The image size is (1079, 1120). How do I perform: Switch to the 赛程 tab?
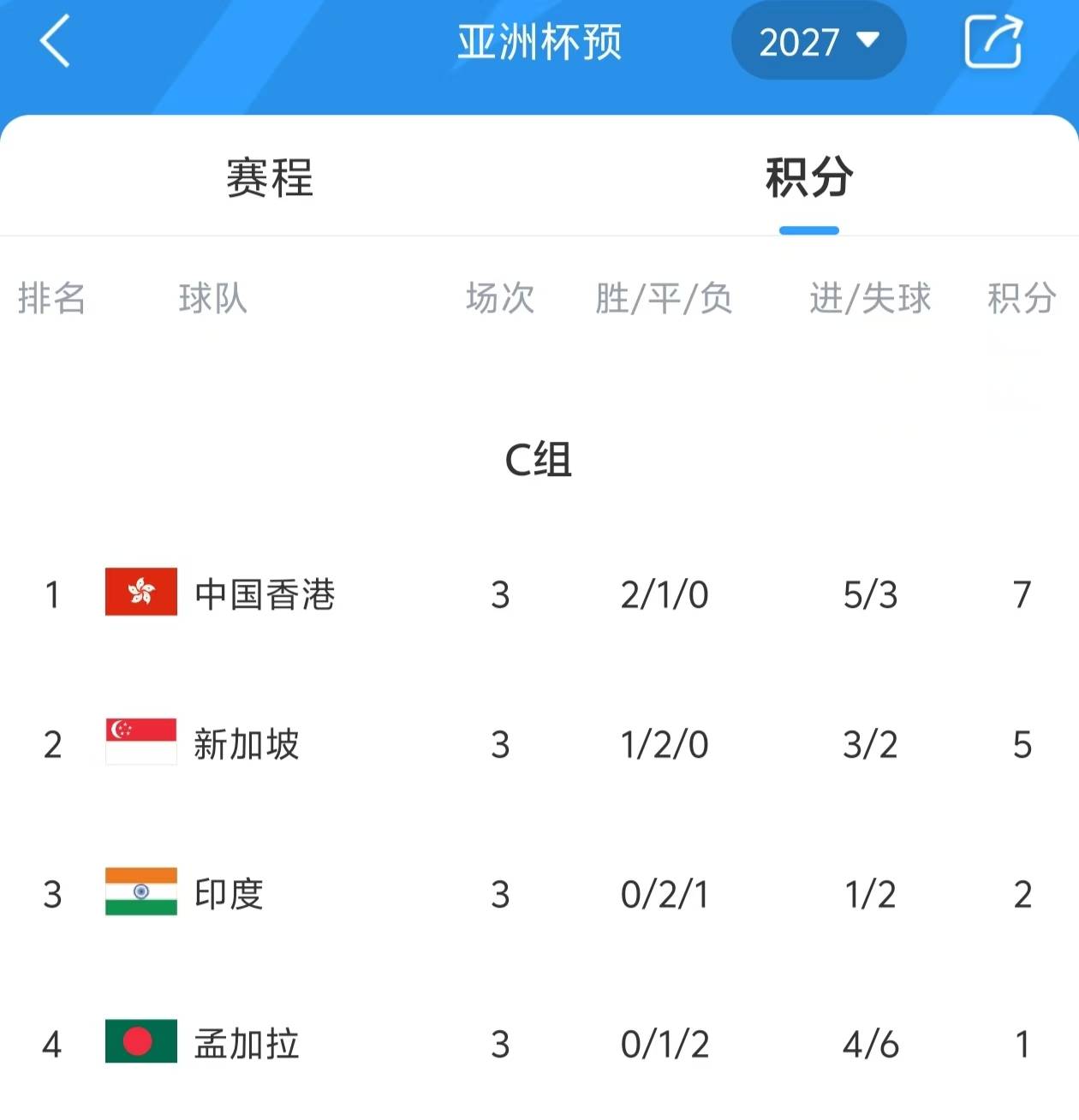click(x=270, y=178)
